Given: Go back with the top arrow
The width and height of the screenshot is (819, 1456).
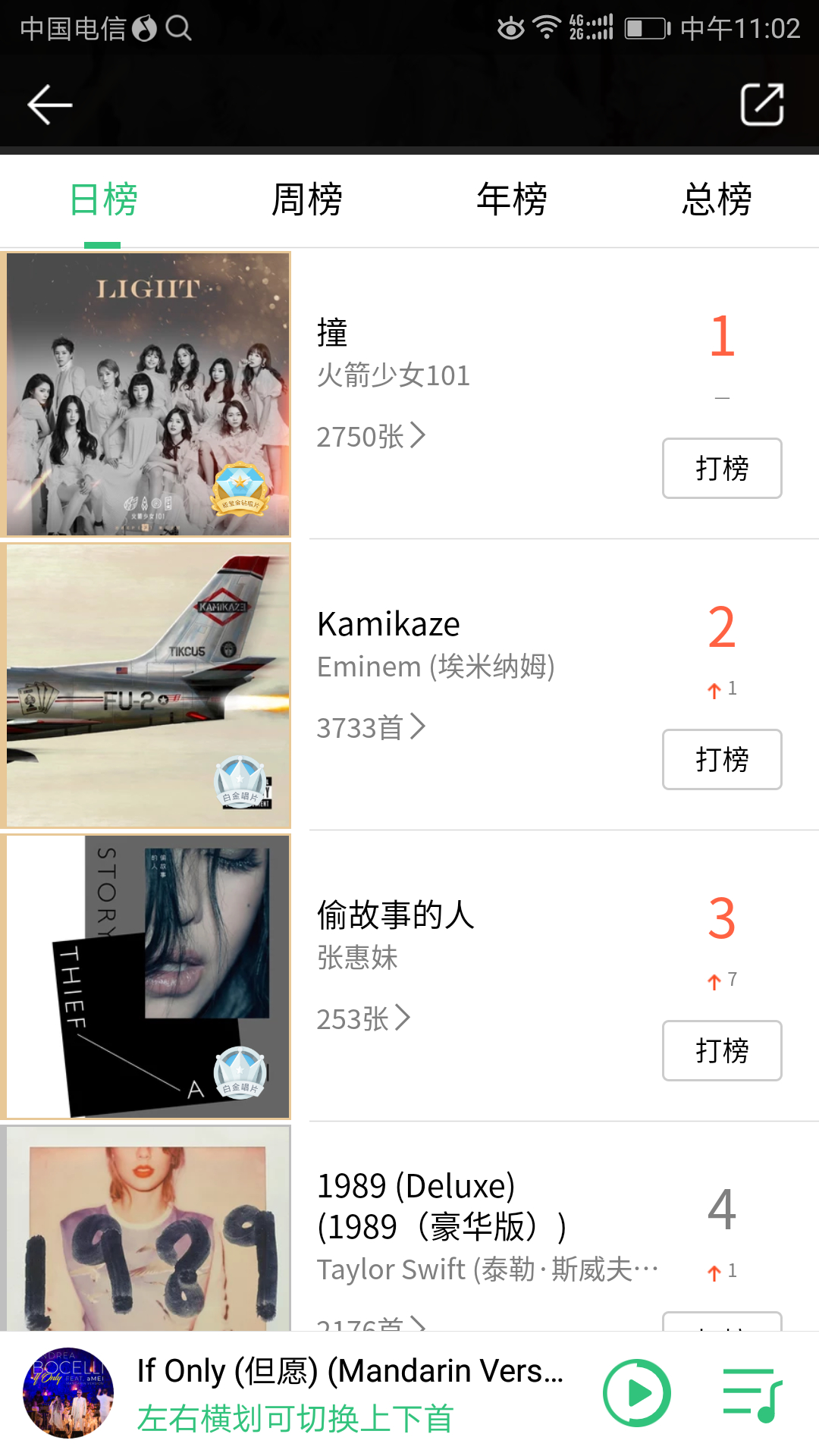Looking at the screenshot, I should click(x=50, y=105).
